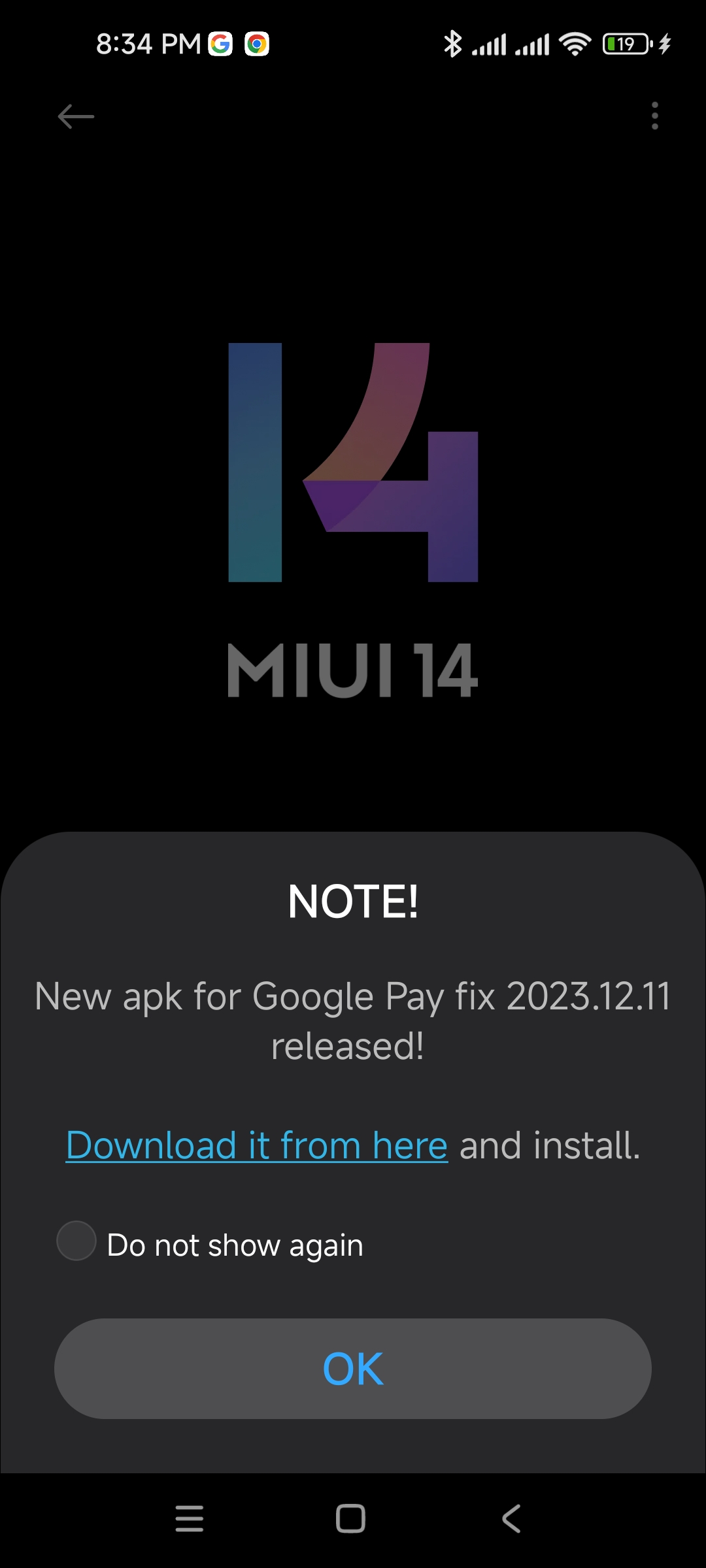Open recent apps from the navigation bar

190,1518
